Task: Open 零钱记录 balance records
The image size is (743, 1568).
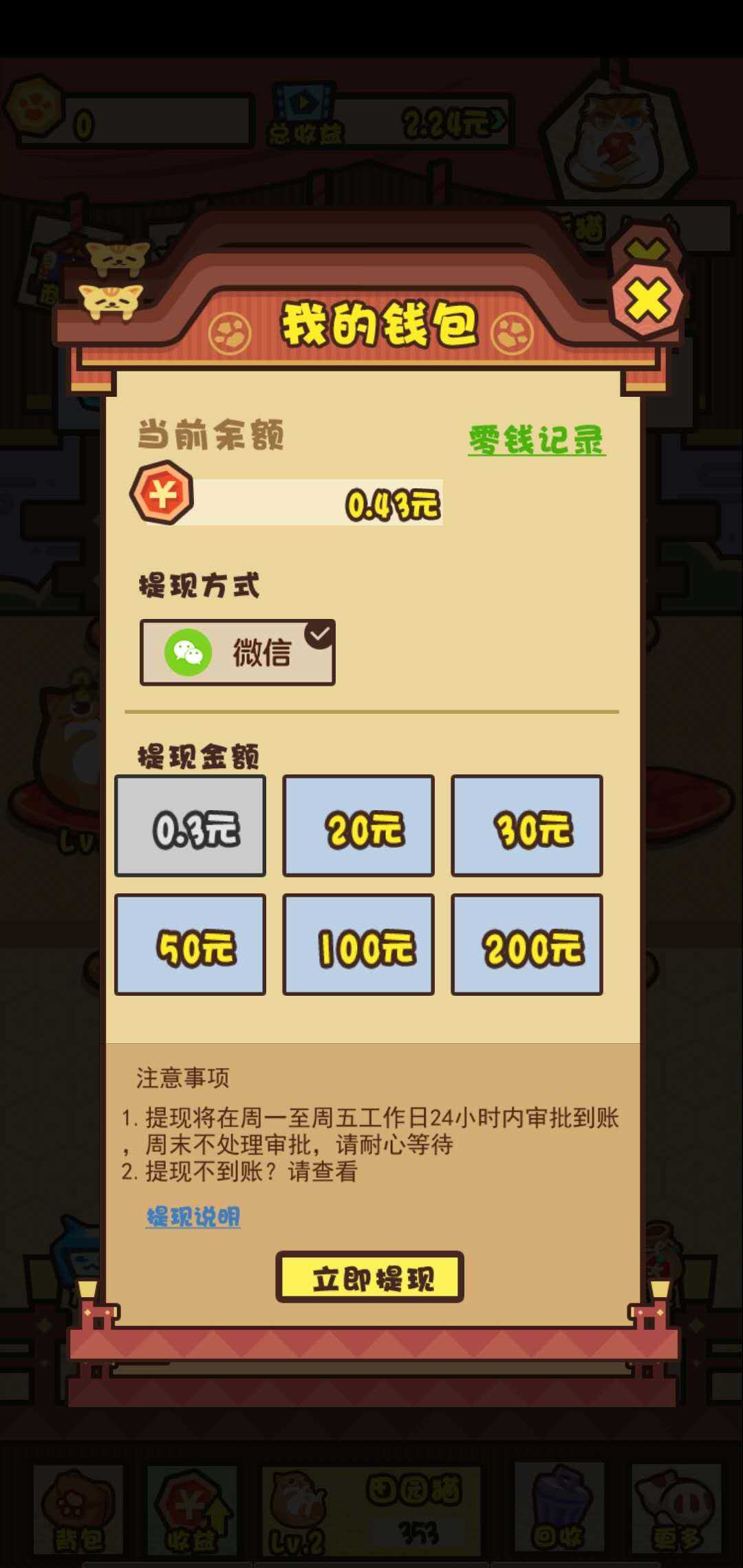Action: pyautogui.click(x=536, y=440)
